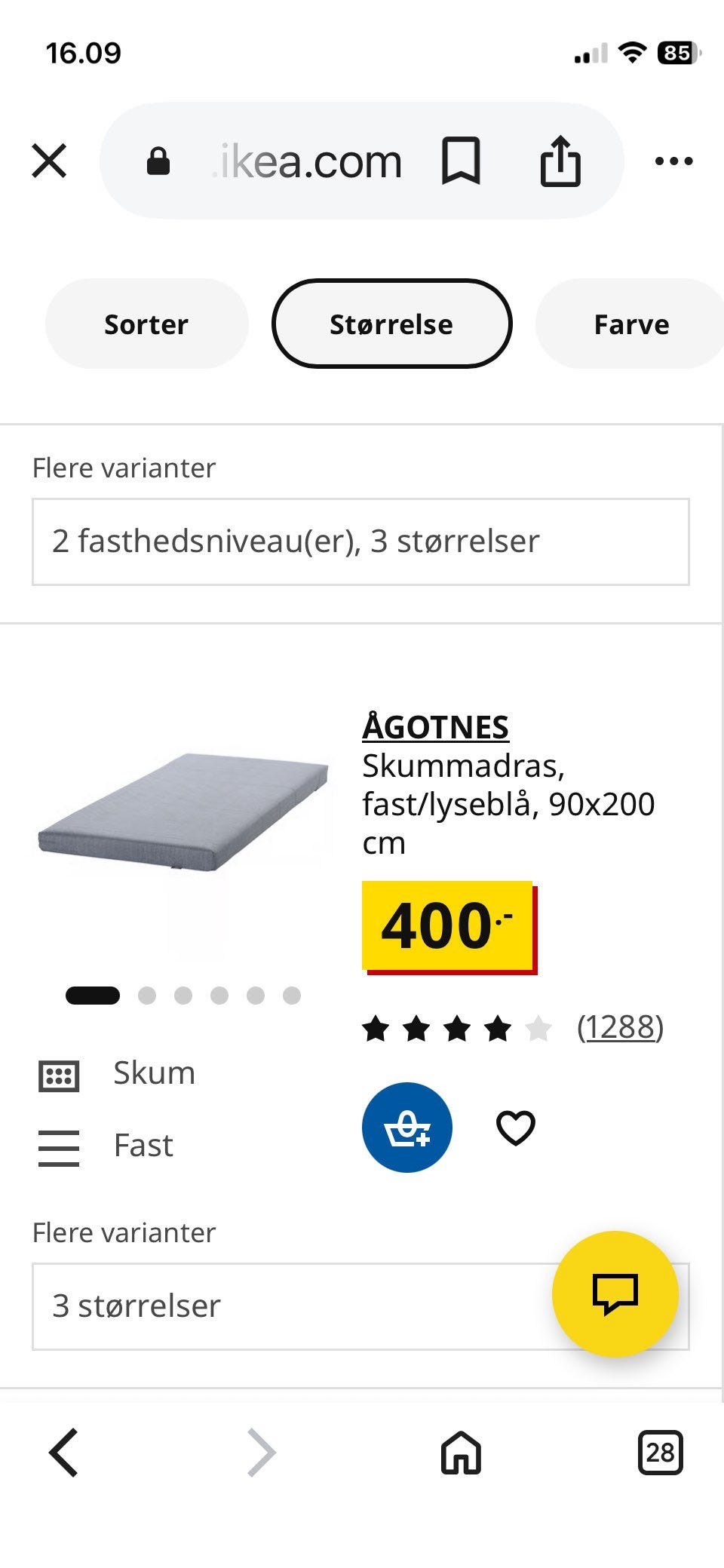Open the ÅGOTNES product link

click(x=436, y=727)
